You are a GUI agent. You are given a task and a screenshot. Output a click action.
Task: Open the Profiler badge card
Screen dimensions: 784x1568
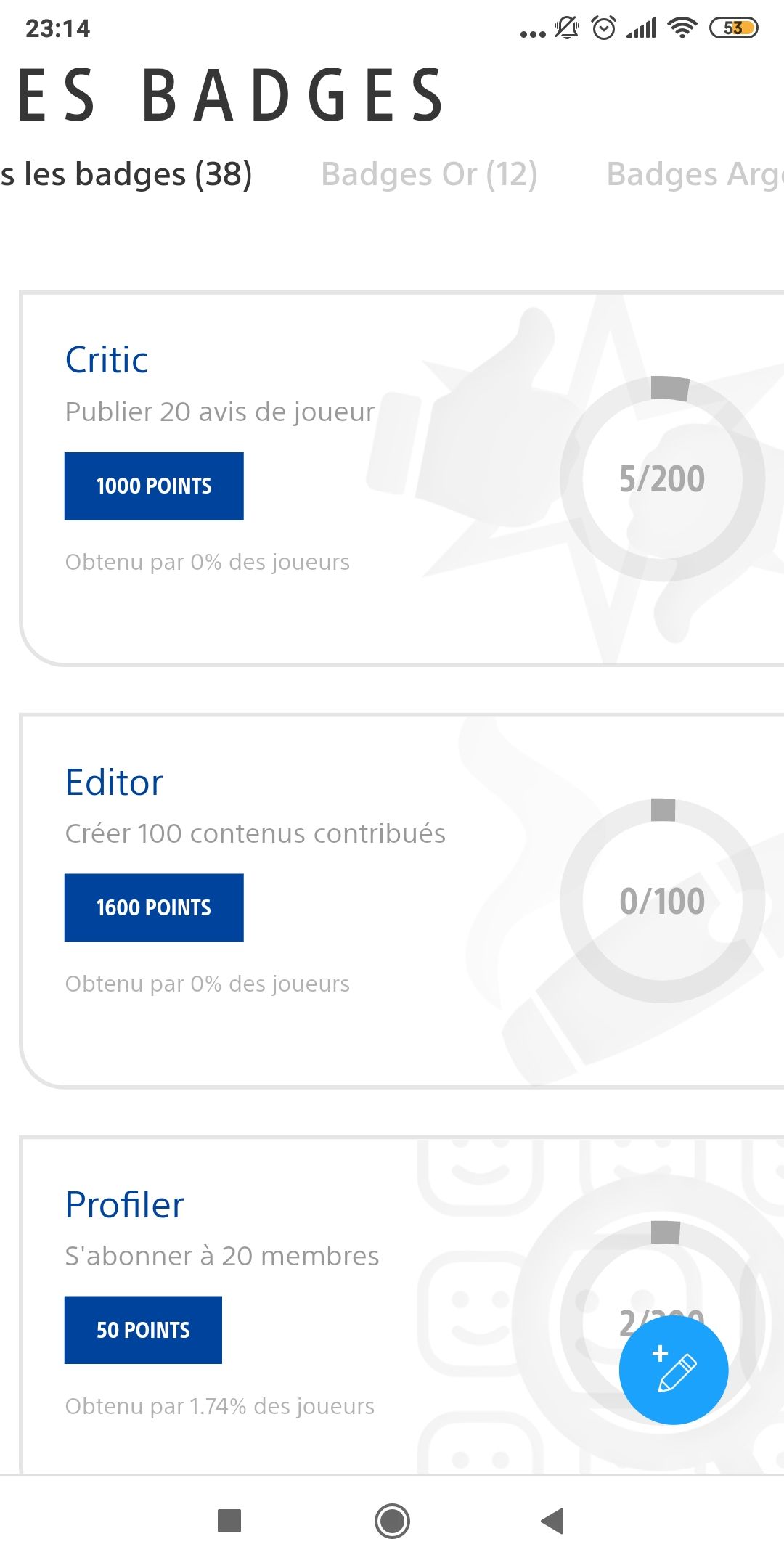point(402,1304)
